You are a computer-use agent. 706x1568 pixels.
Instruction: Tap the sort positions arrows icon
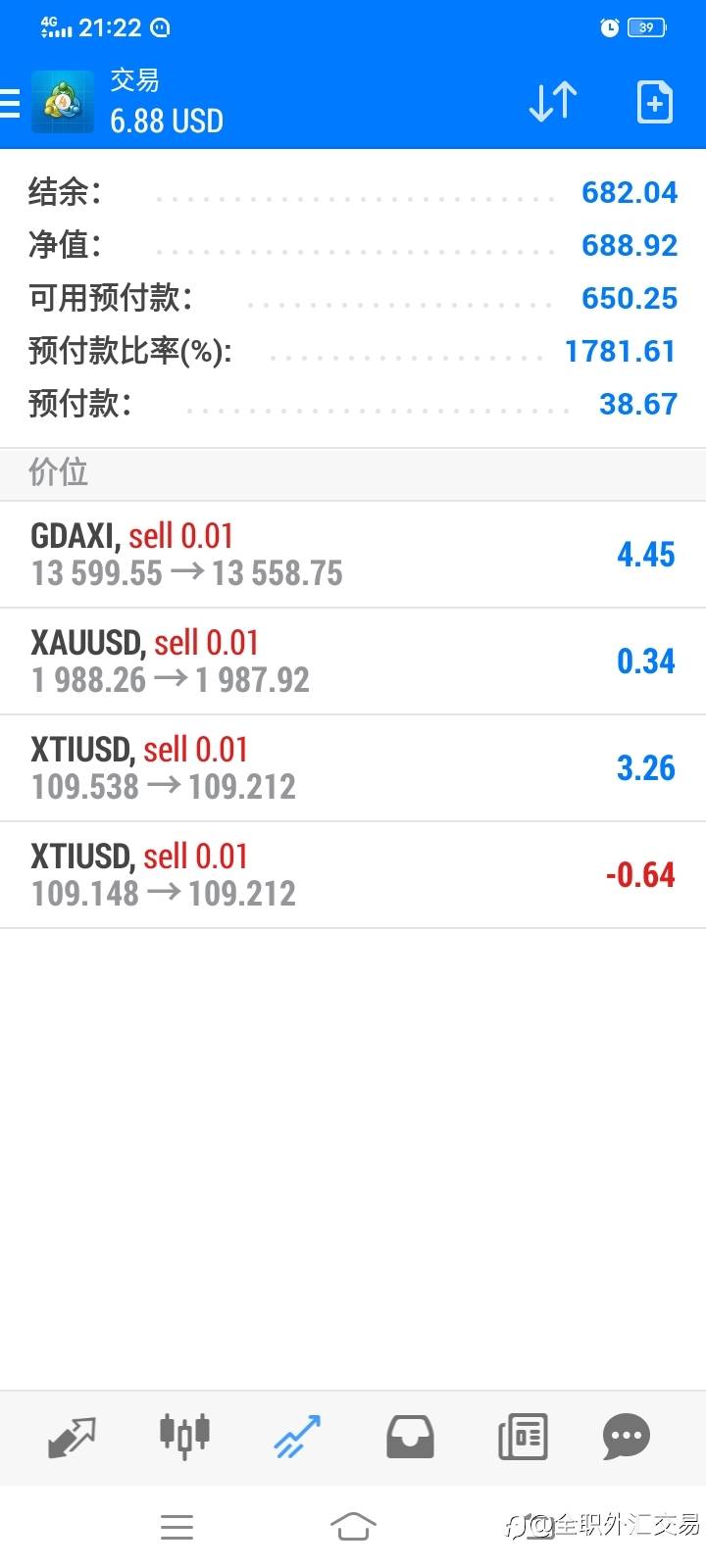552,102
